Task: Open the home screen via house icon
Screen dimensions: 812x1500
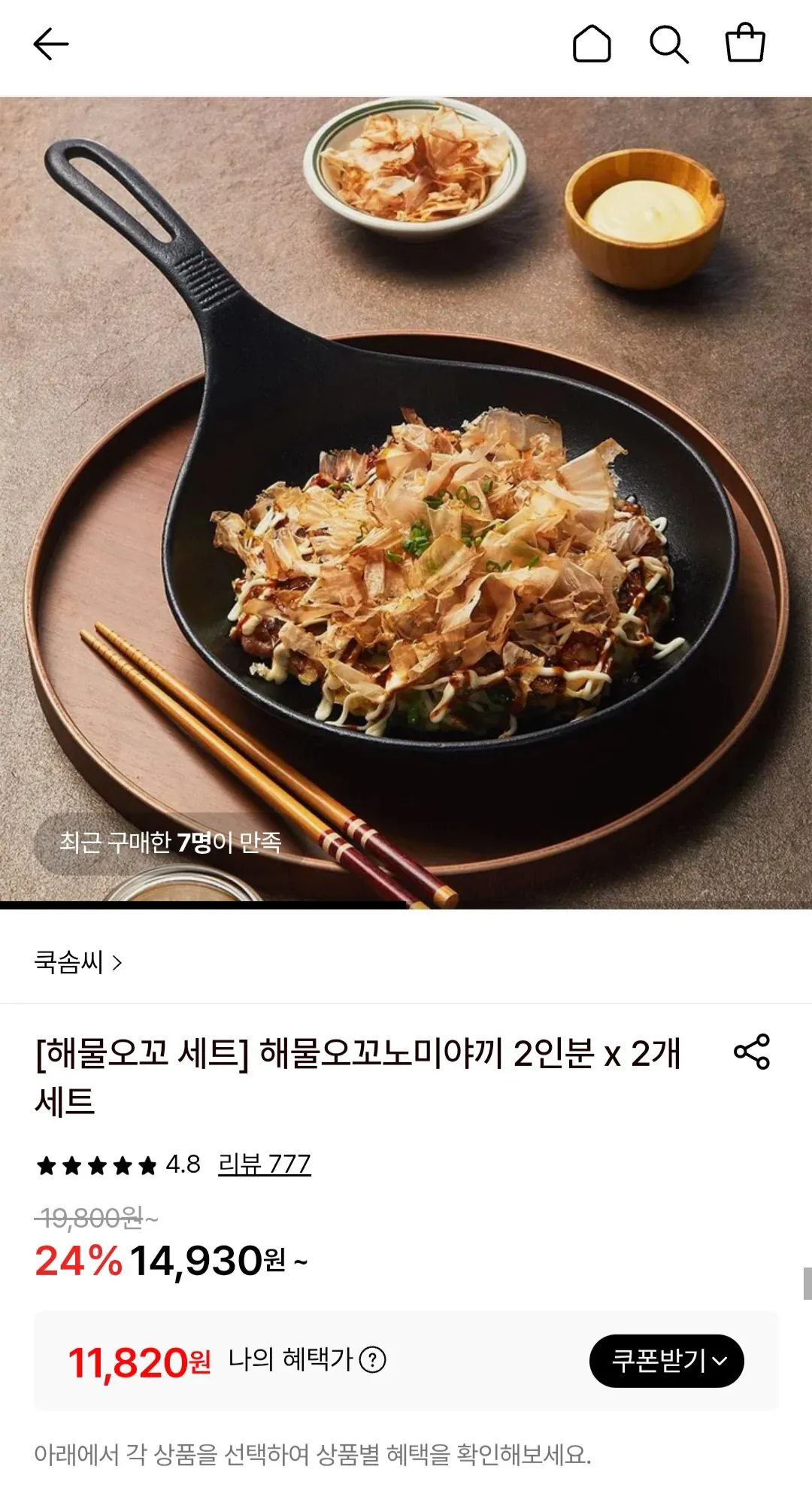Action: click(594, 44)
